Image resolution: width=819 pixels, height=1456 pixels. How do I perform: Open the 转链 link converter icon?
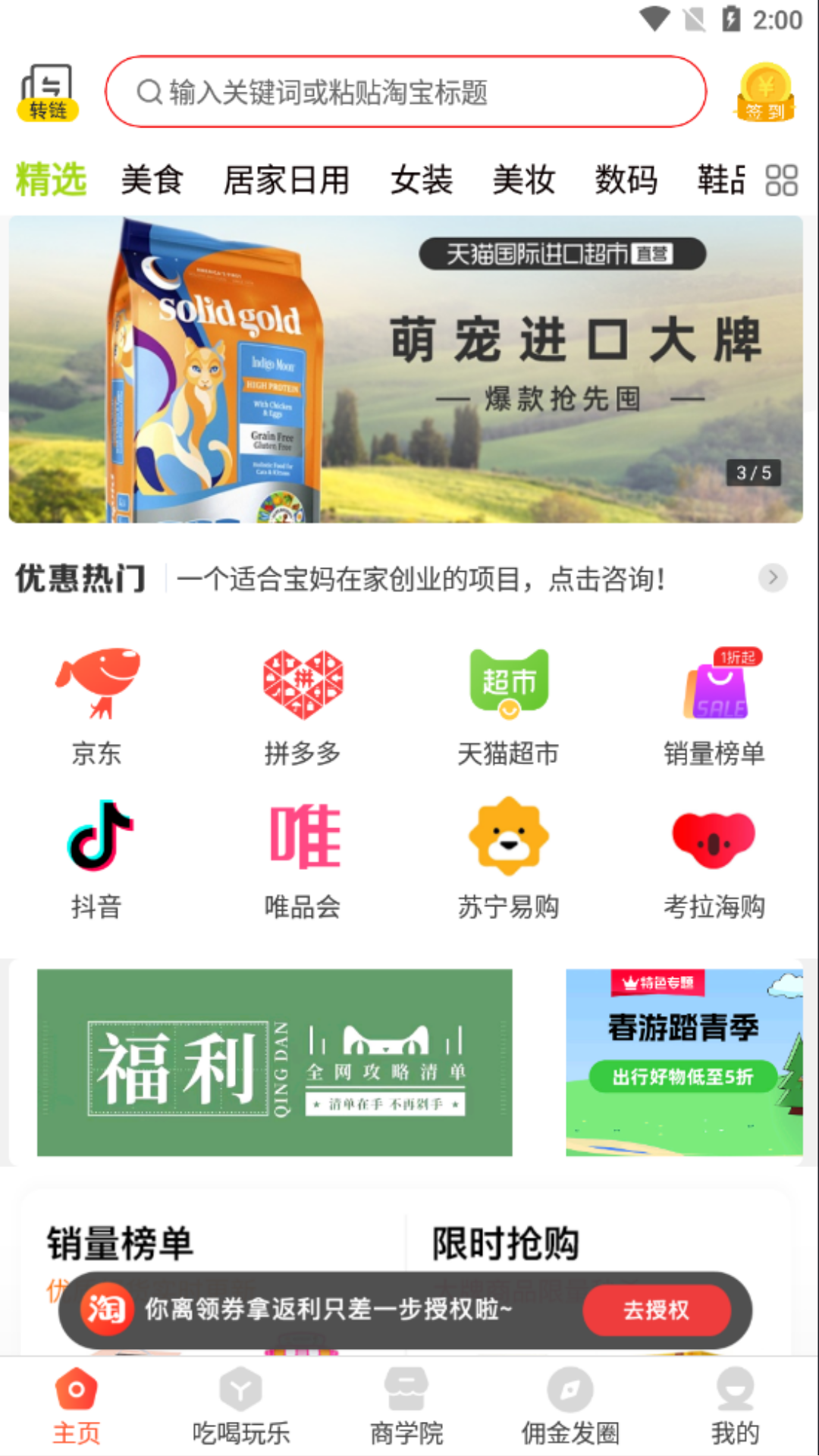[x=47, y=93]
